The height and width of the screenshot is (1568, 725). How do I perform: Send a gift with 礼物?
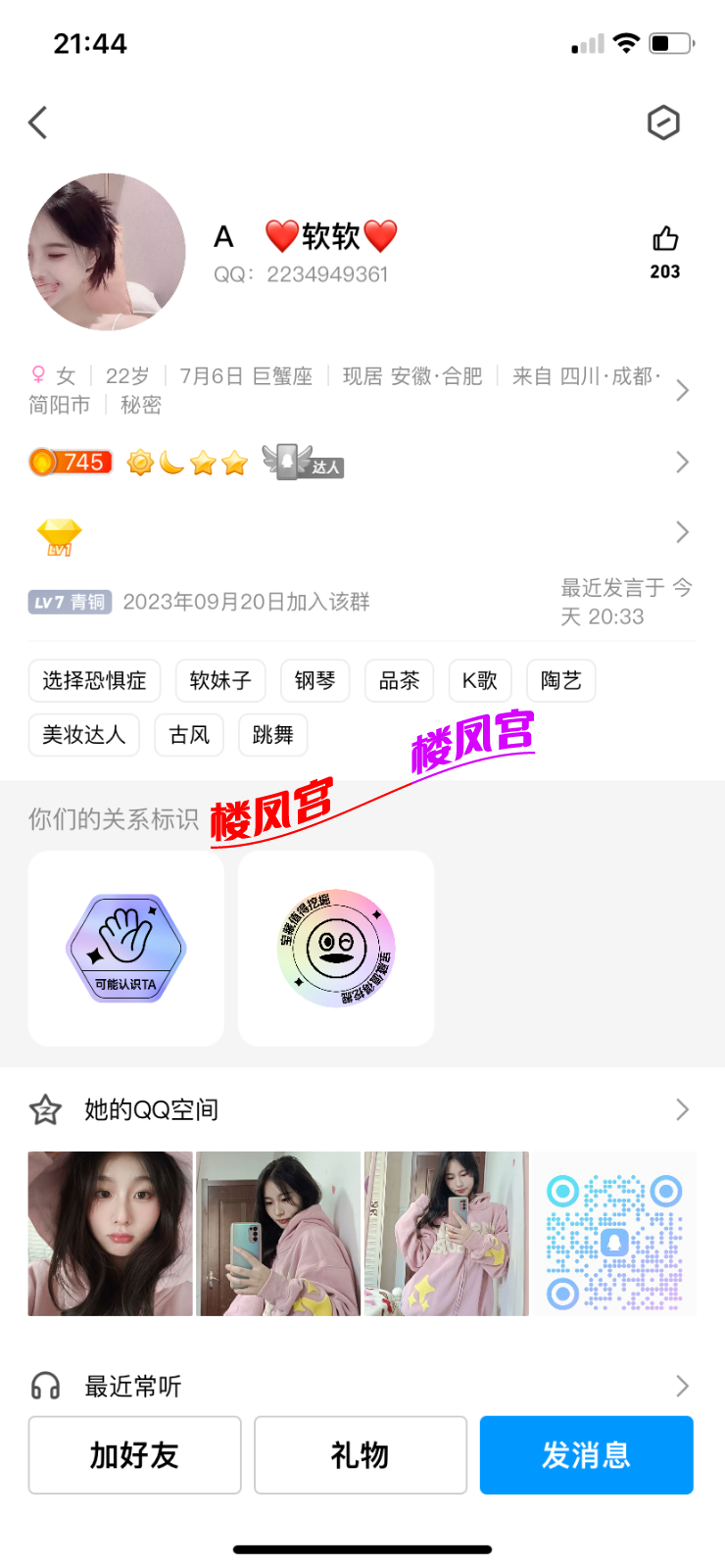point(361,1455)
